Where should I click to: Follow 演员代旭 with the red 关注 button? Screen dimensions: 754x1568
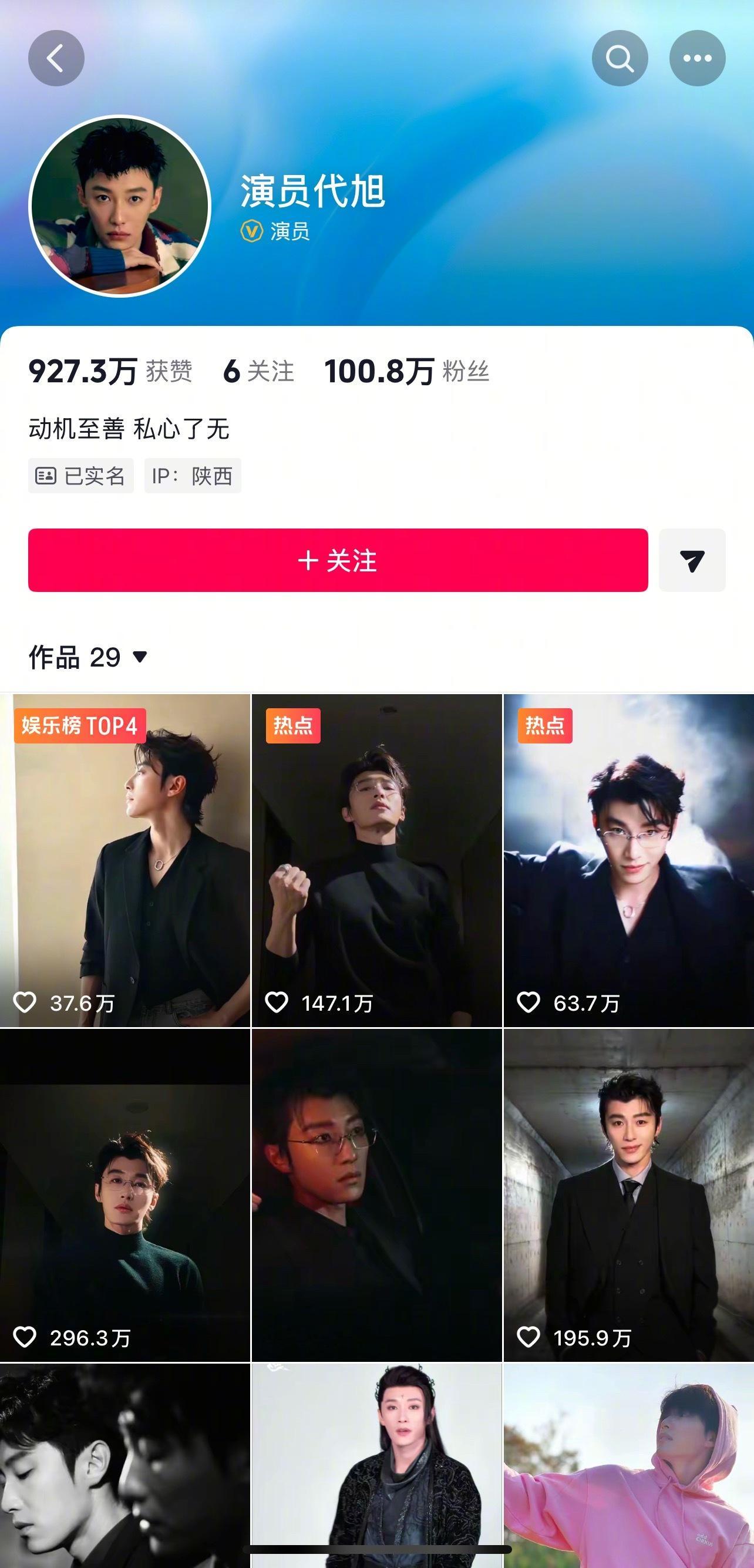(x=338, y=560)
